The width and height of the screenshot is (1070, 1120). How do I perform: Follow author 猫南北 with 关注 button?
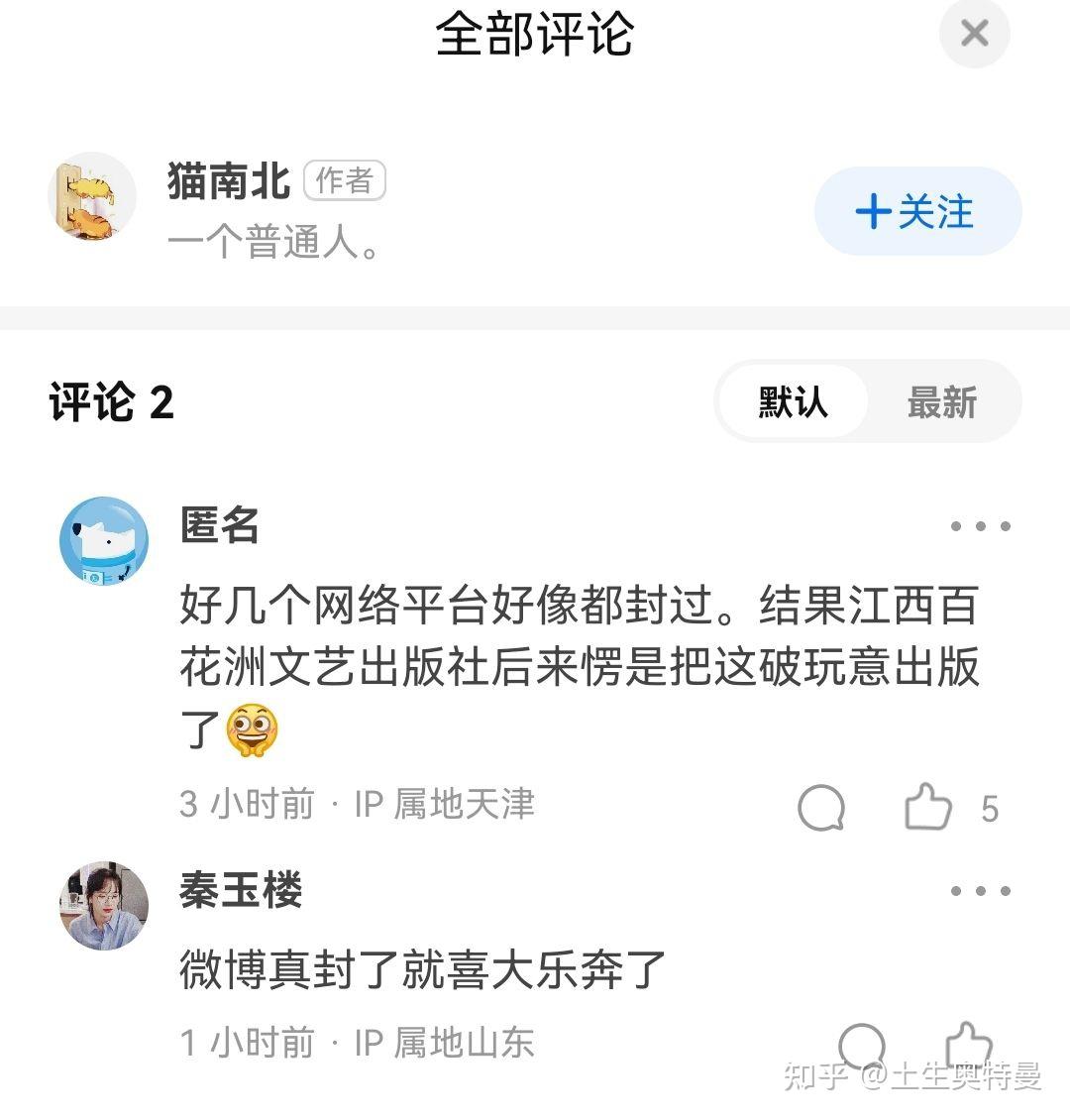pyautogui.click(x=917, y=211)
